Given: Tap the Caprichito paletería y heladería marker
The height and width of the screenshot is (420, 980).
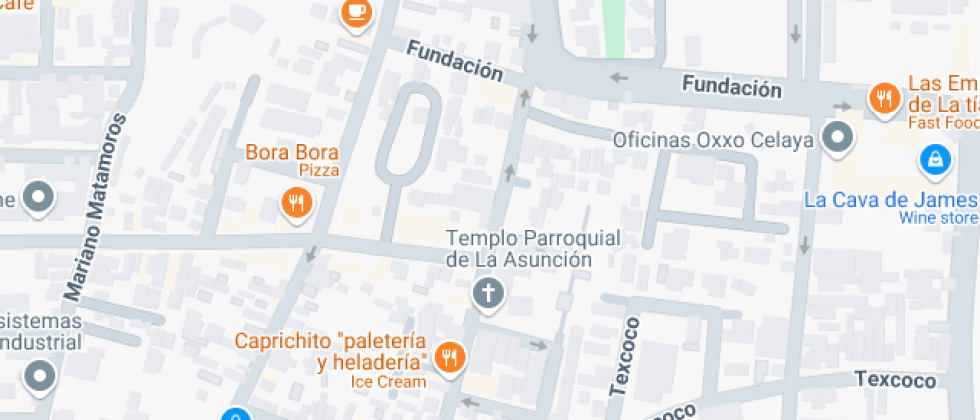Looking at the screenshot, I should [x=451, y=356].
